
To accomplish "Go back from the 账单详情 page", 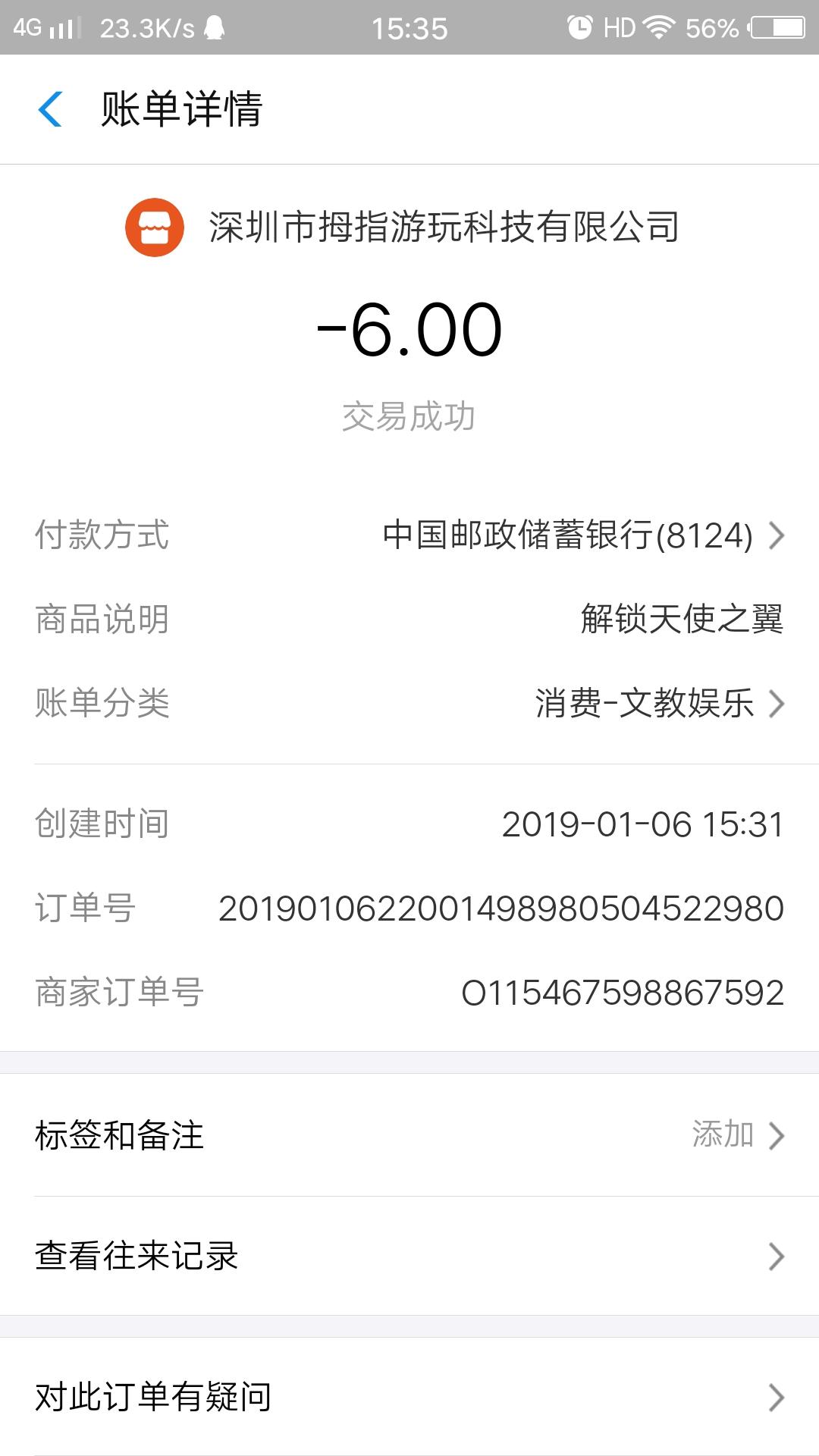I will pos(50,109).
